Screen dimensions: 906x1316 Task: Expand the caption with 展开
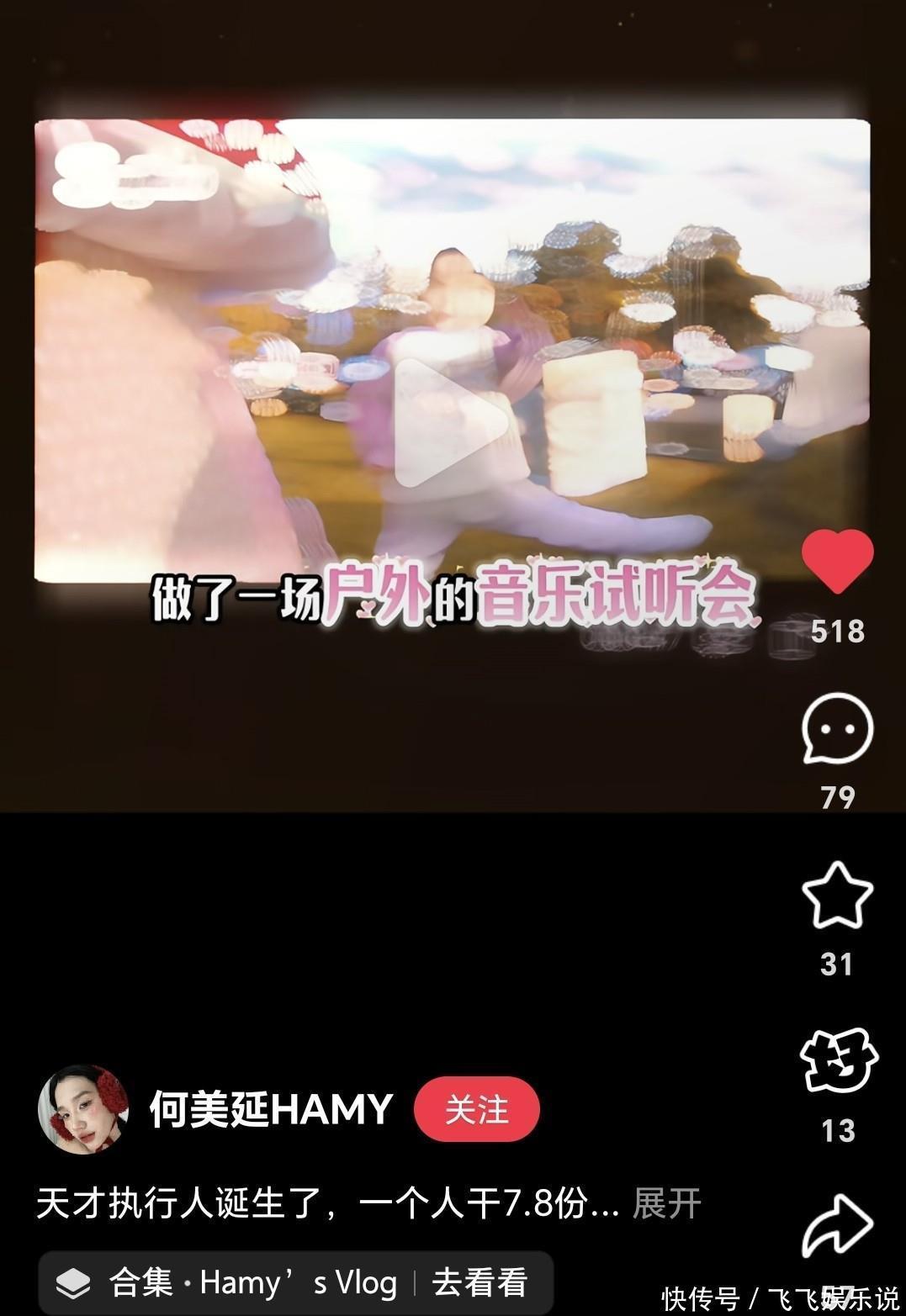point(666,1204)
